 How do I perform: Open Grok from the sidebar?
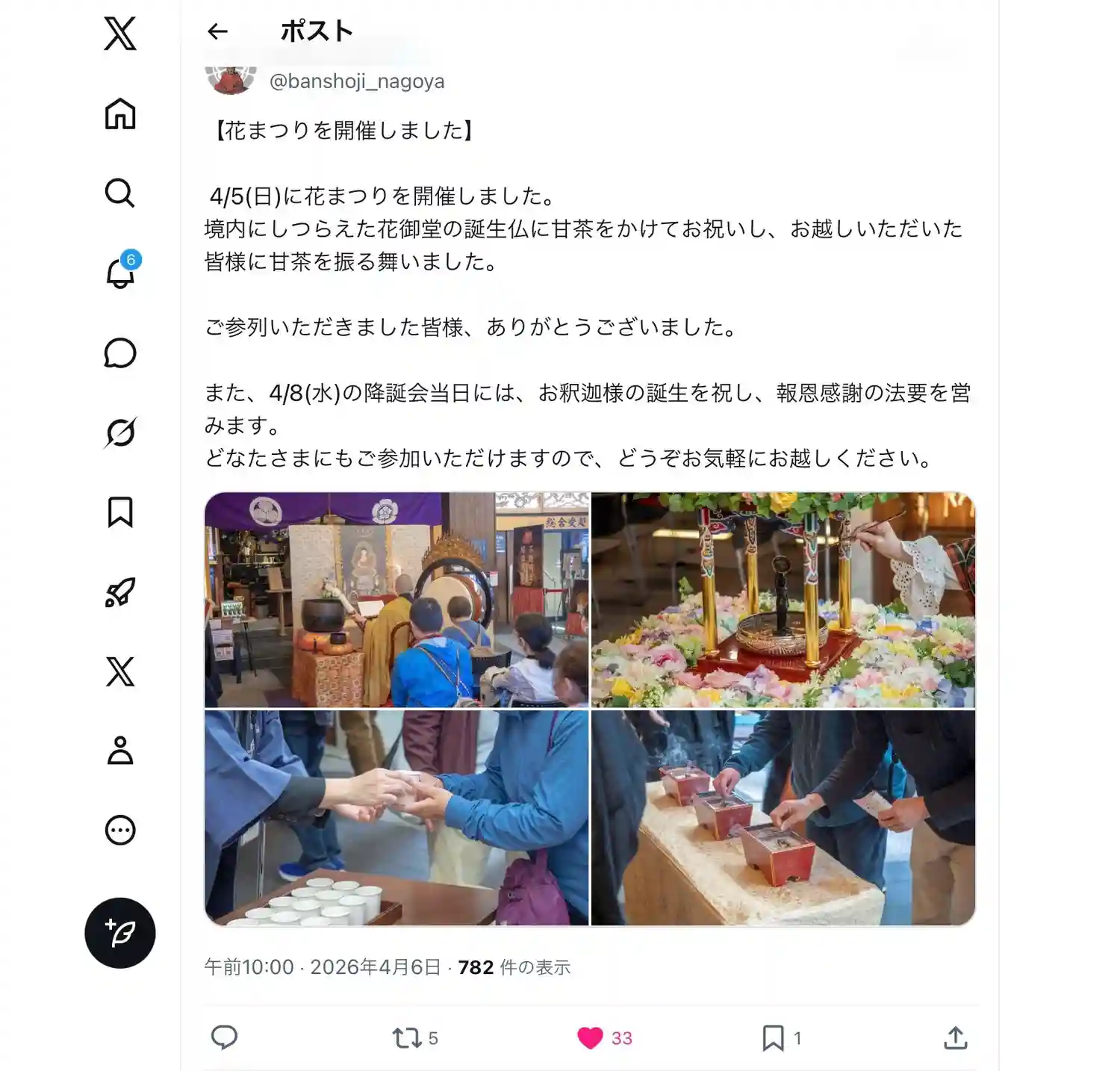tap(120, 432)
